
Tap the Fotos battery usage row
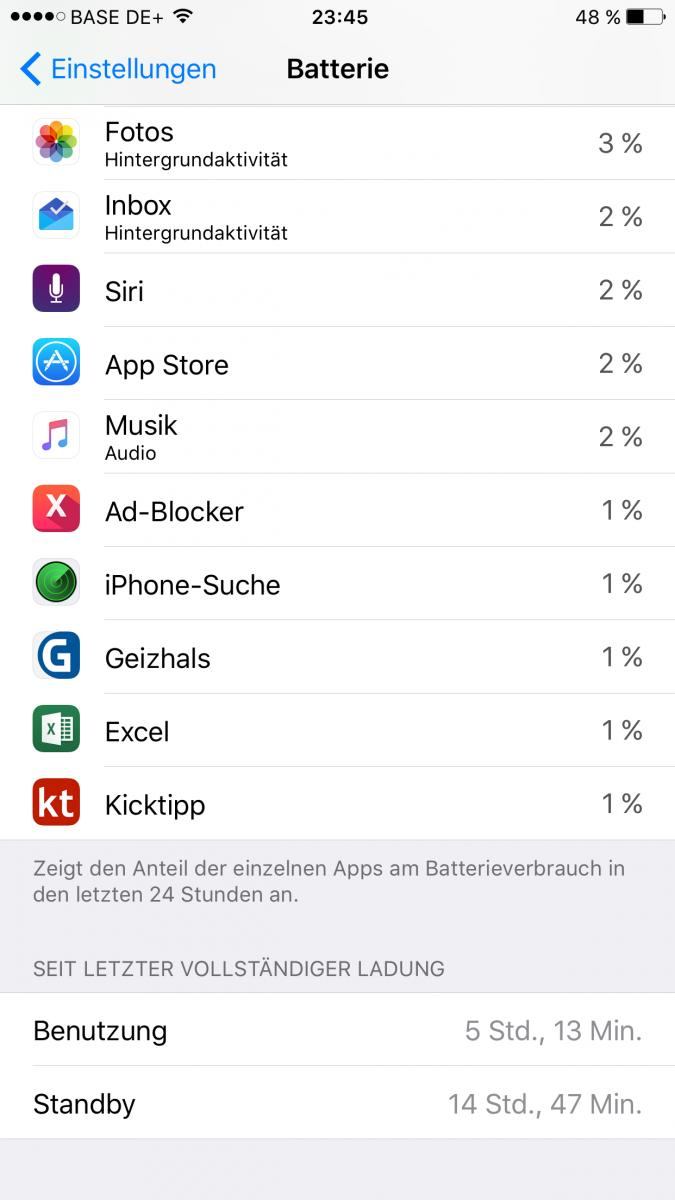point(337,143)
